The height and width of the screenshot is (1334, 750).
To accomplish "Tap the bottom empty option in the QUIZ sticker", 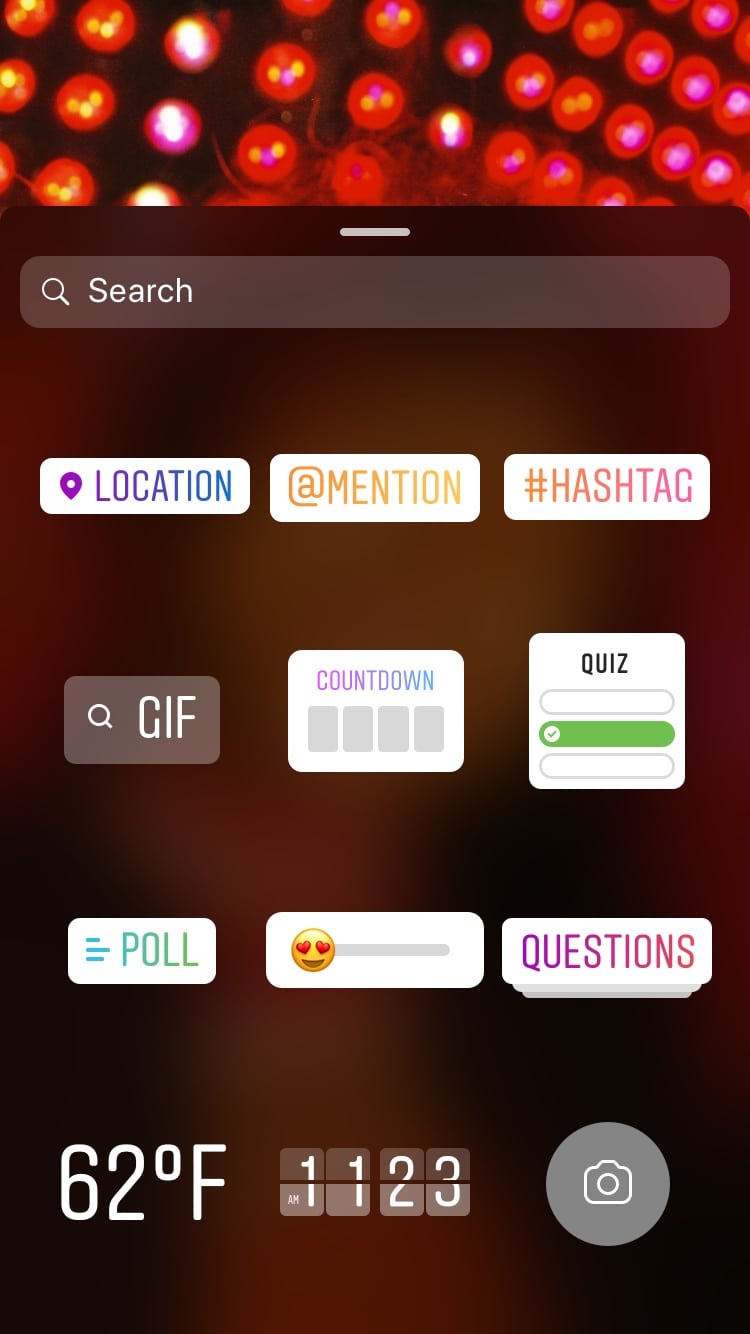I will 606,766.
